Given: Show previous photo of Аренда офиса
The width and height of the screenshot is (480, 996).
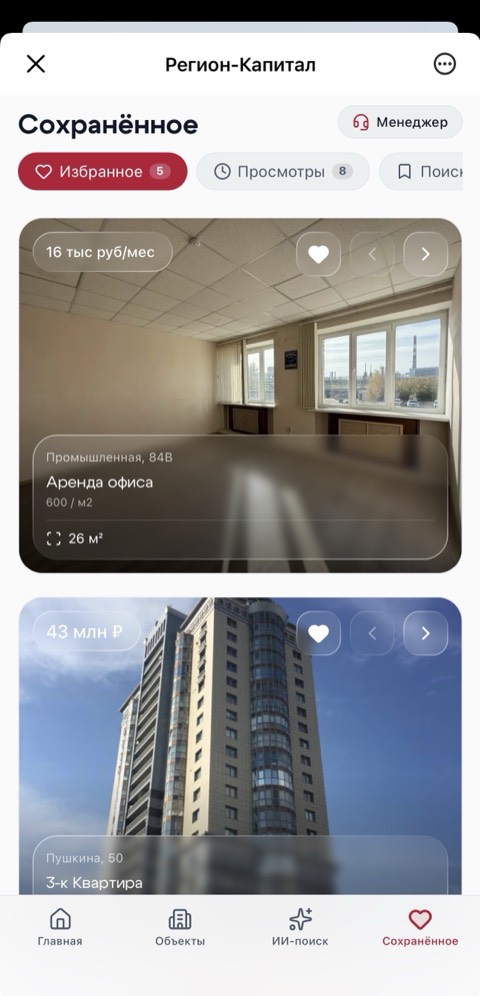Looking at the screenshot, I should [372, 254].
